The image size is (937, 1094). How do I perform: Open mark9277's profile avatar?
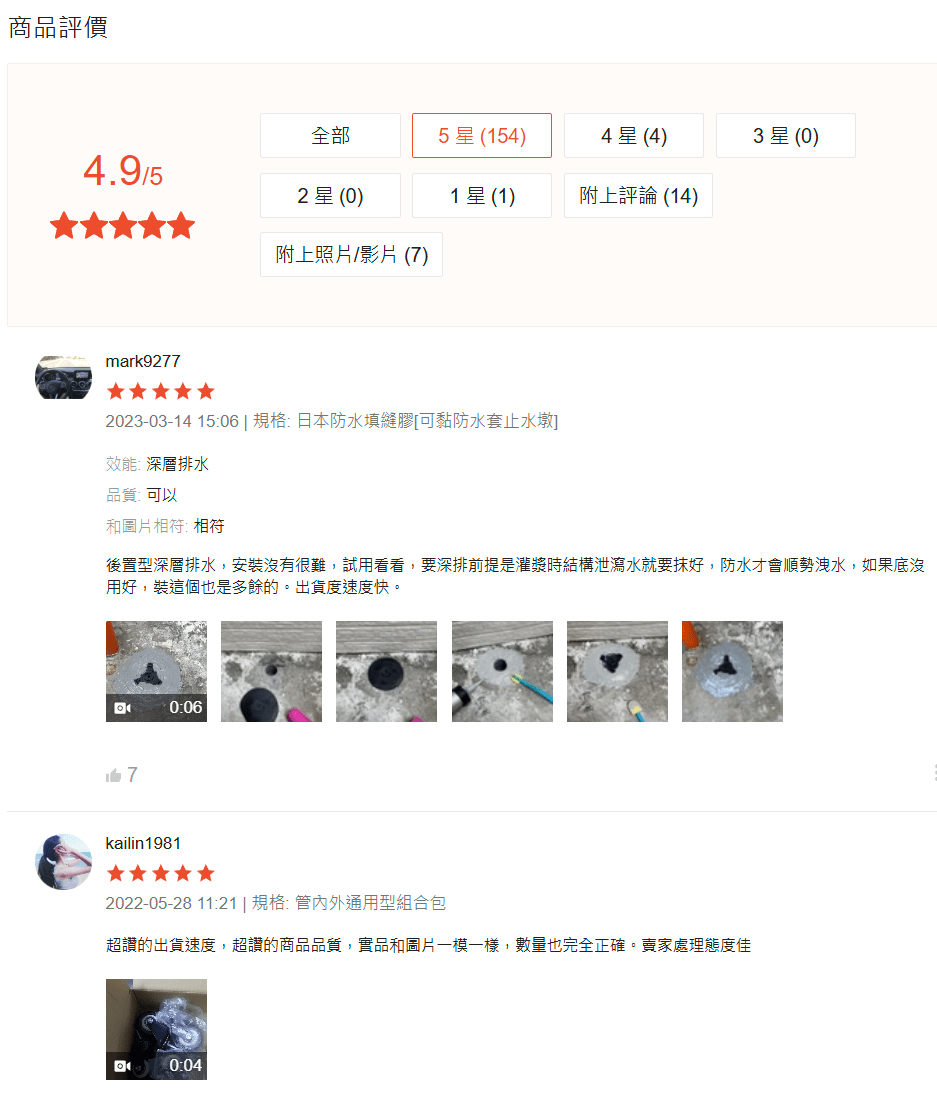[63, 378]
